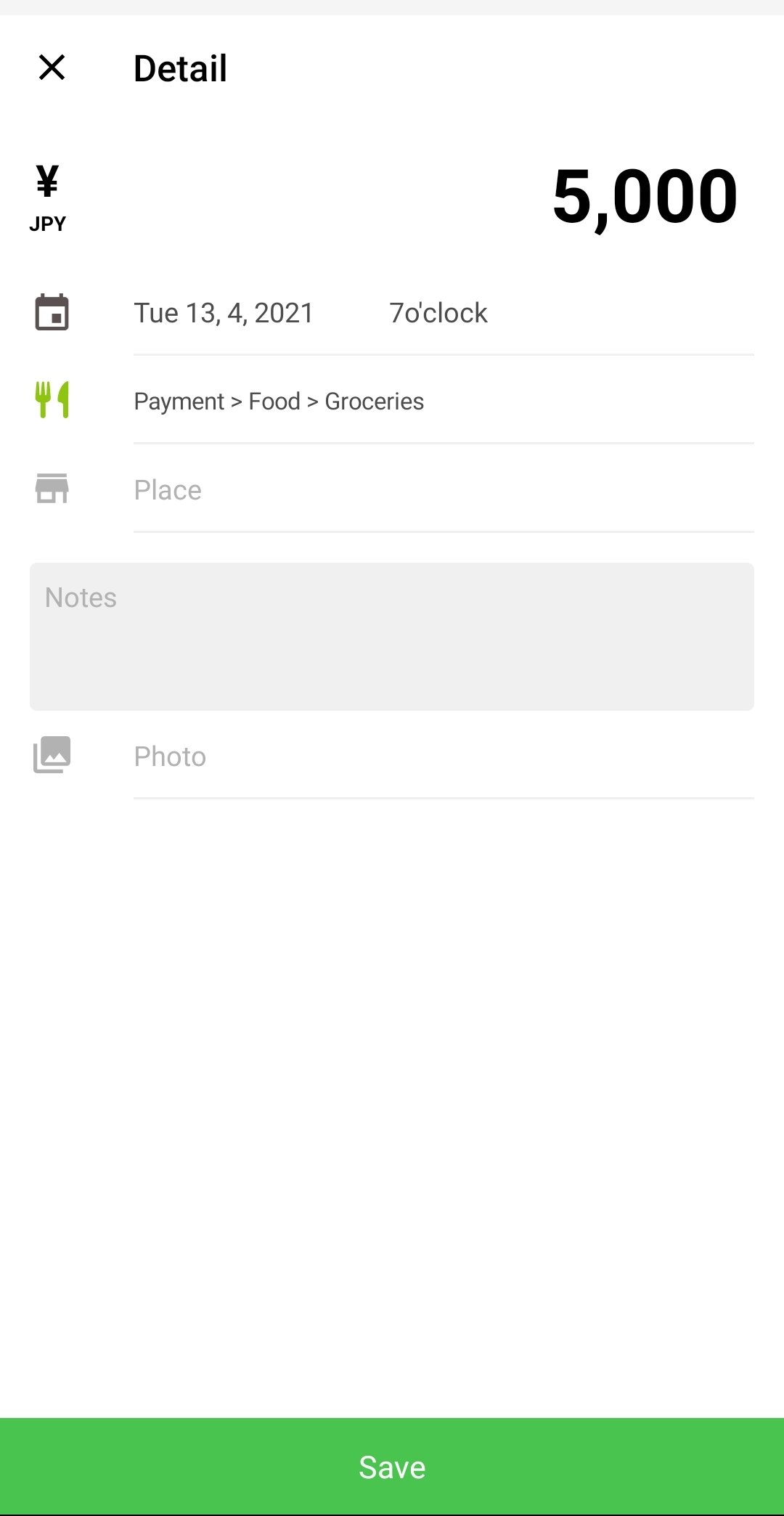
Task: Open the Payment > Food > Groceries category
Action: [444, 401]
